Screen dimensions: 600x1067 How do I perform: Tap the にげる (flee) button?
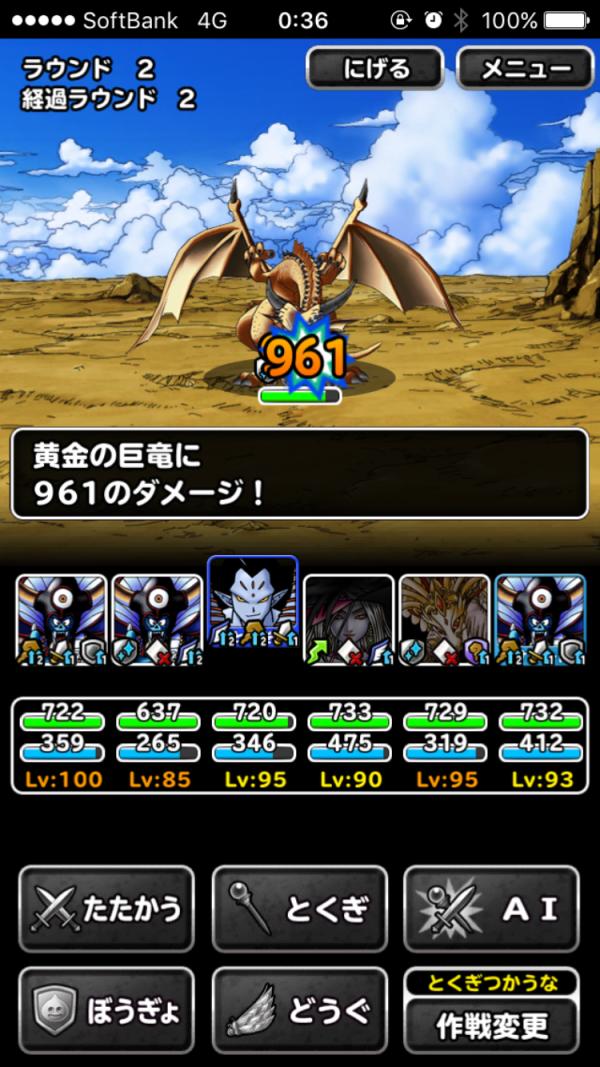click(375, 68)
